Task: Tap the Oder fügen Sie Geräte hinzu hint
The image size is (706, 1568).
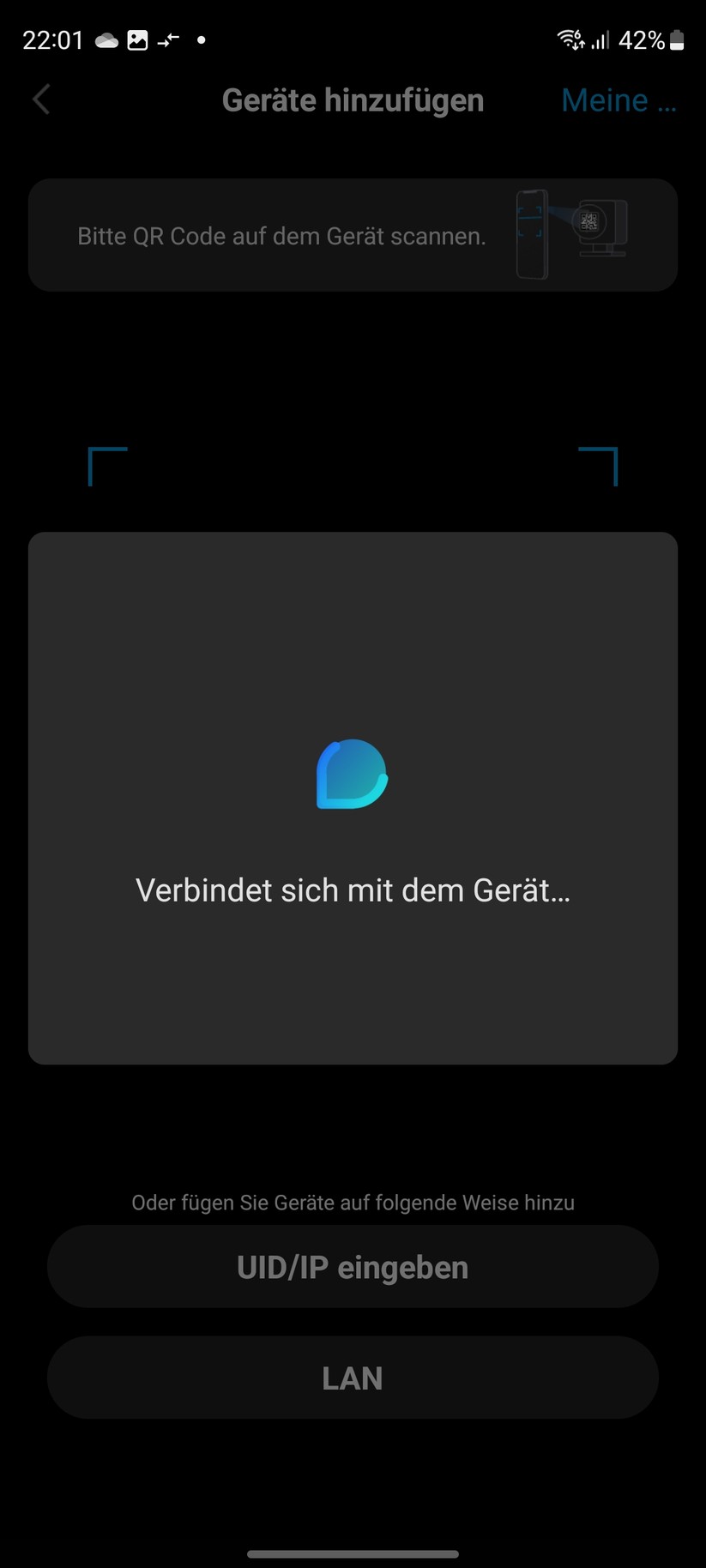Action: (352, 1202)
